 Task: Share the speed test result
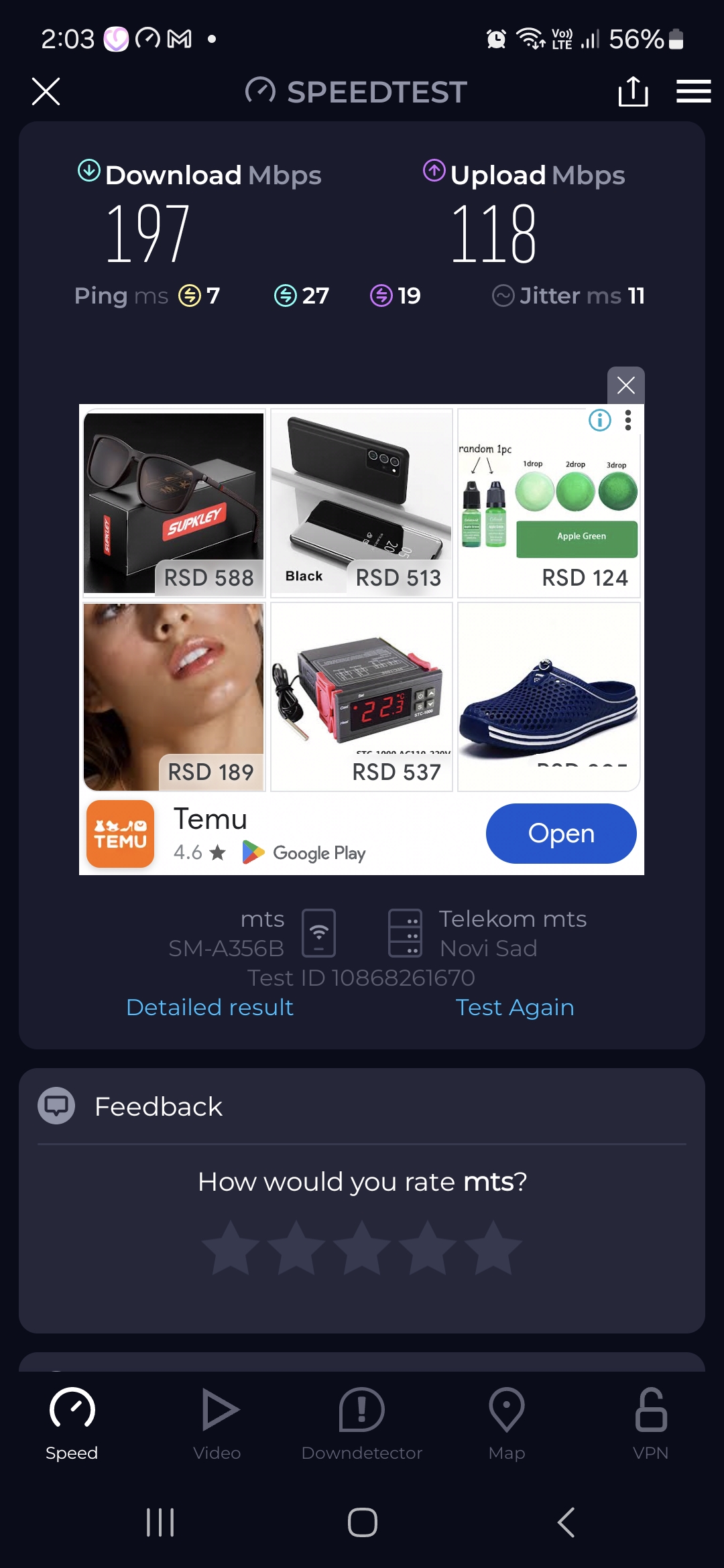(633, 91)
